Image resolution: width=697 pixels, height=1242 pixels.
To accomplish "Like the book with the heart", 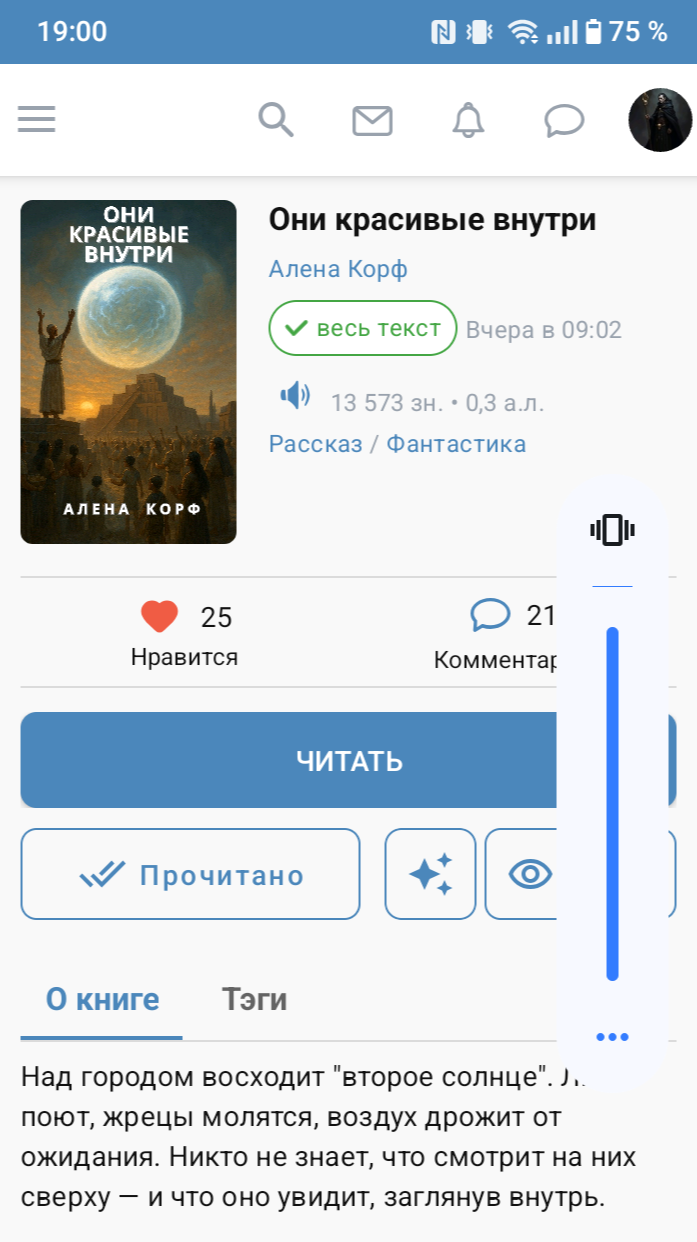I will 160,617.
